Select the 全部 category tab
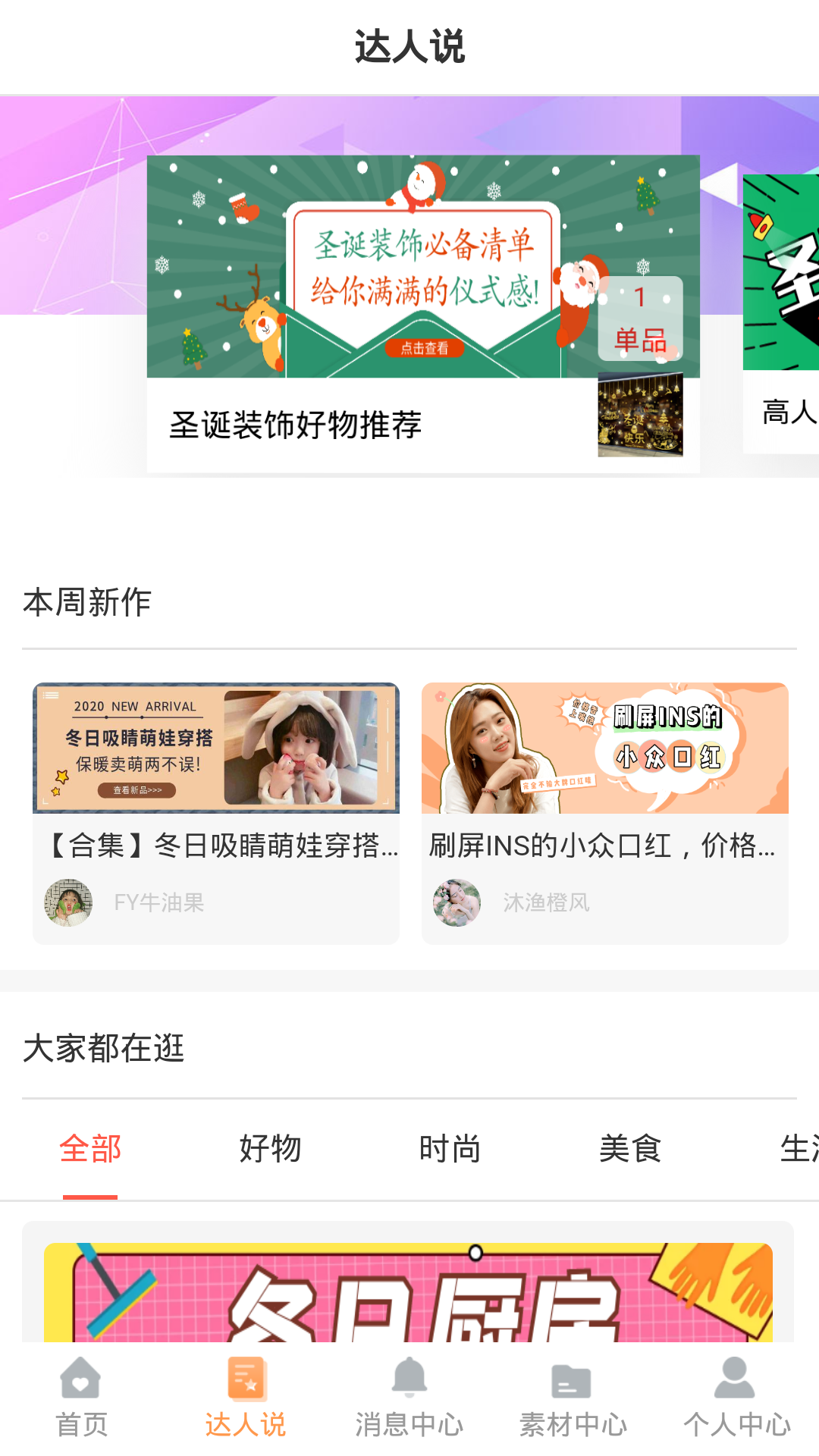 pos(90,1149)
